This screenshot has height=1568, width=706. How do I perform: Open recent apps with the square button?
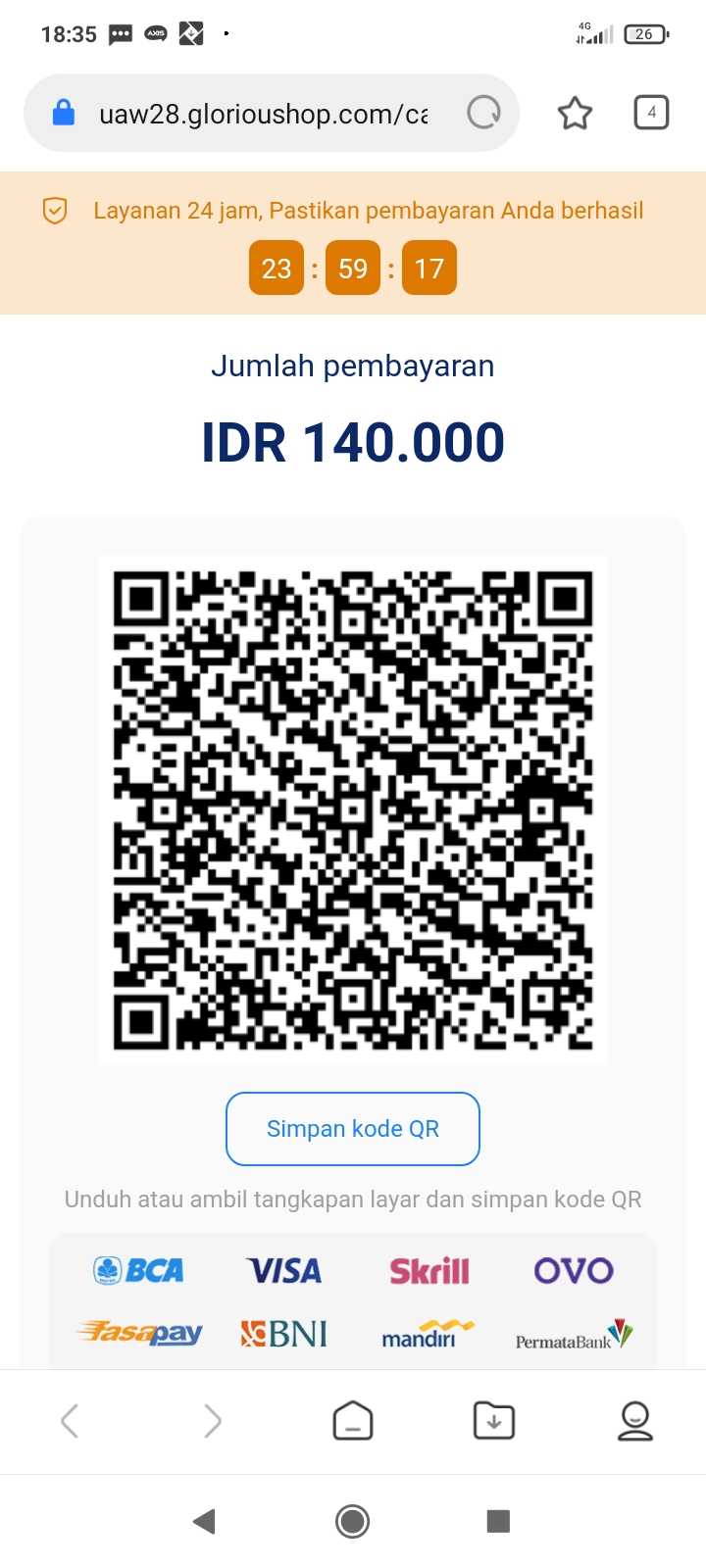click(498, 1521)
